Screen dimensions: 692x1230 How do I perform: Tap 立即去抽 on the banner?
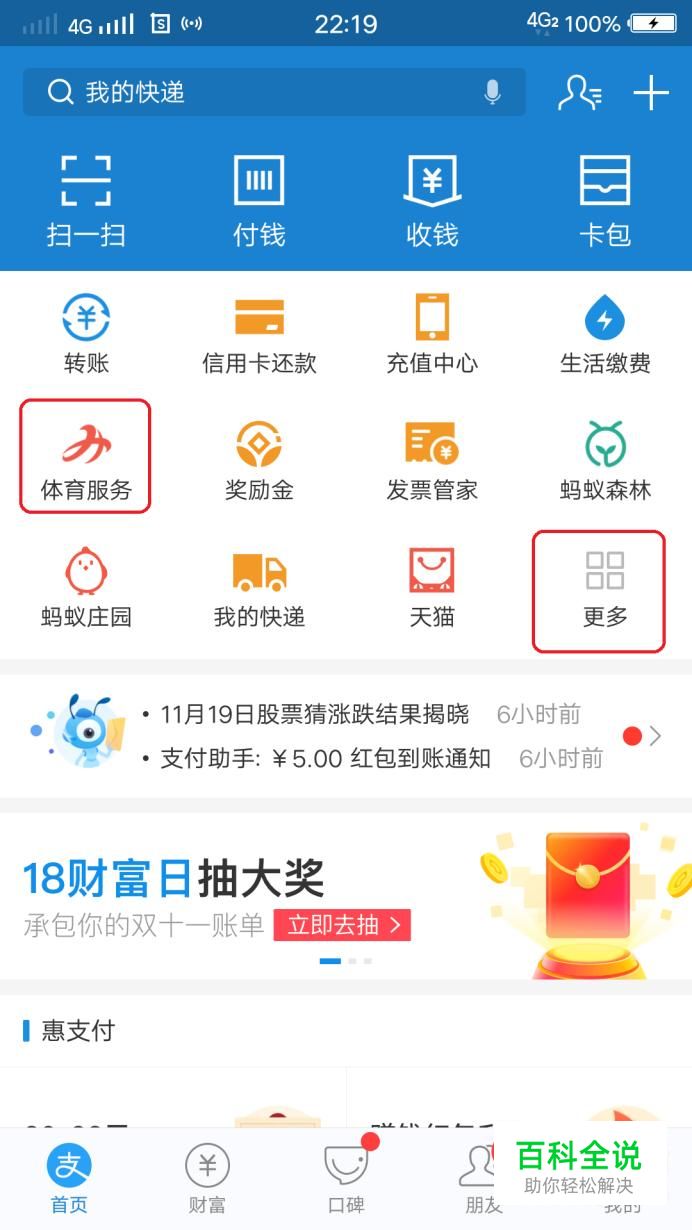[x=342, y=925]
